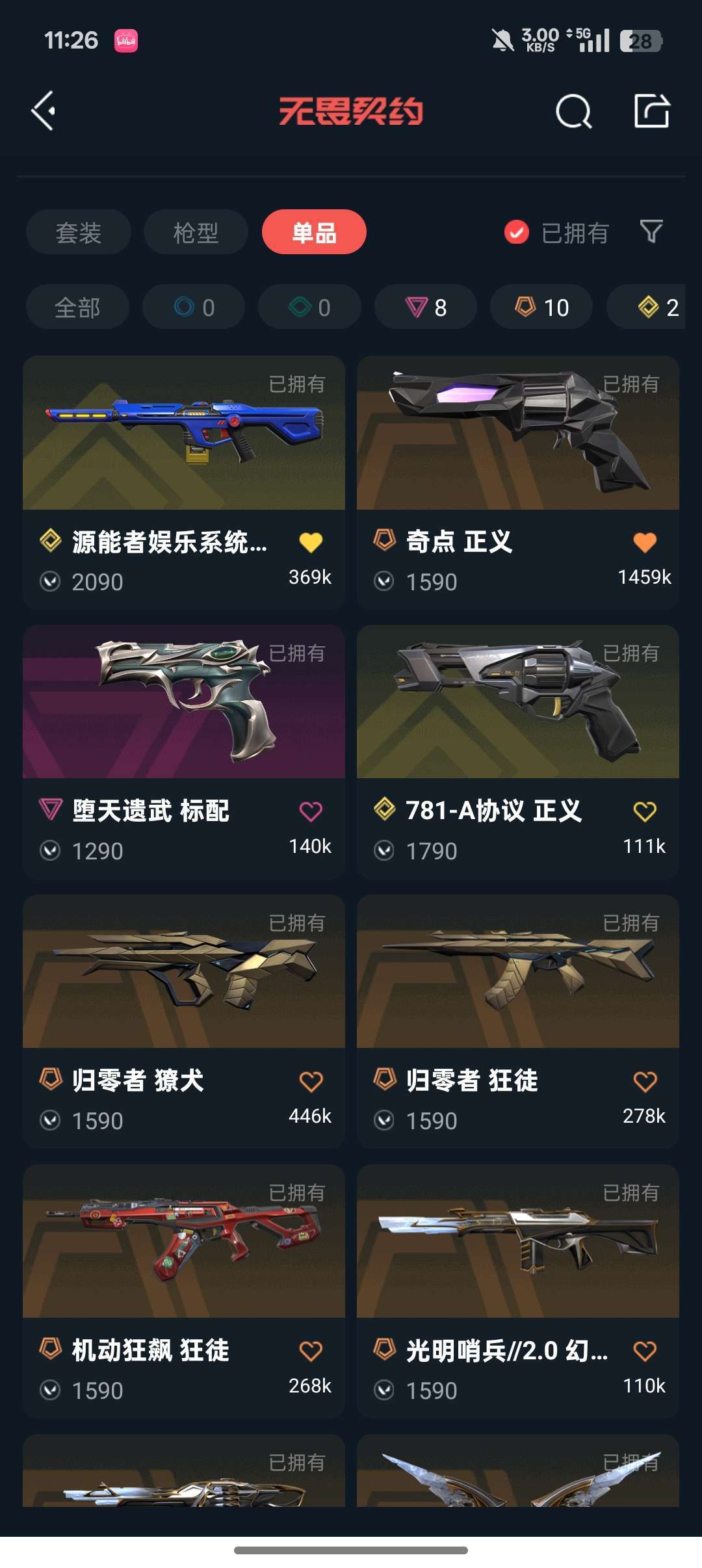702x1568 pixels.
Task: Open the search icon in the header
Action: [574, 111]
